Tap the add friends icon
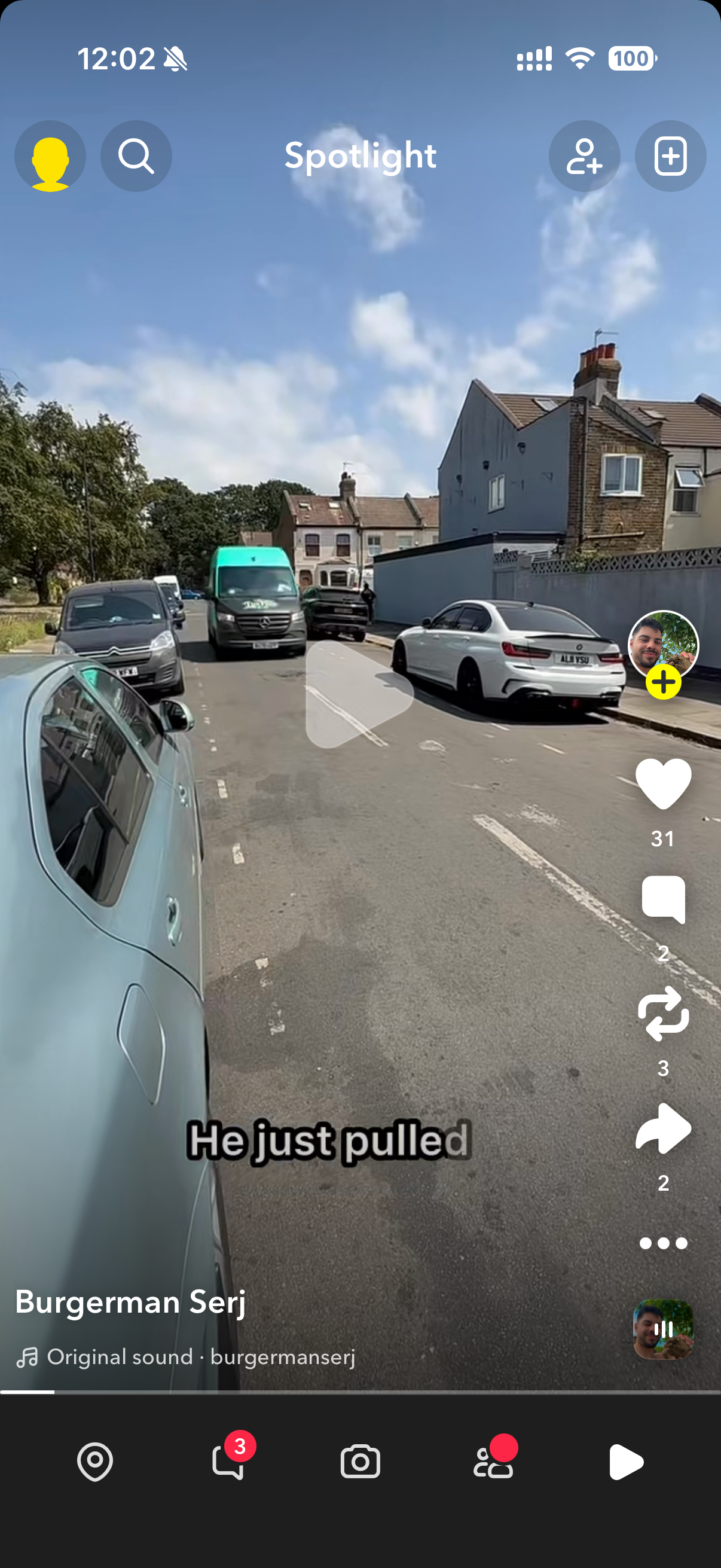The width and height of the screenshot is (721, 1568). pyautogui.click(x=584, y=156)
